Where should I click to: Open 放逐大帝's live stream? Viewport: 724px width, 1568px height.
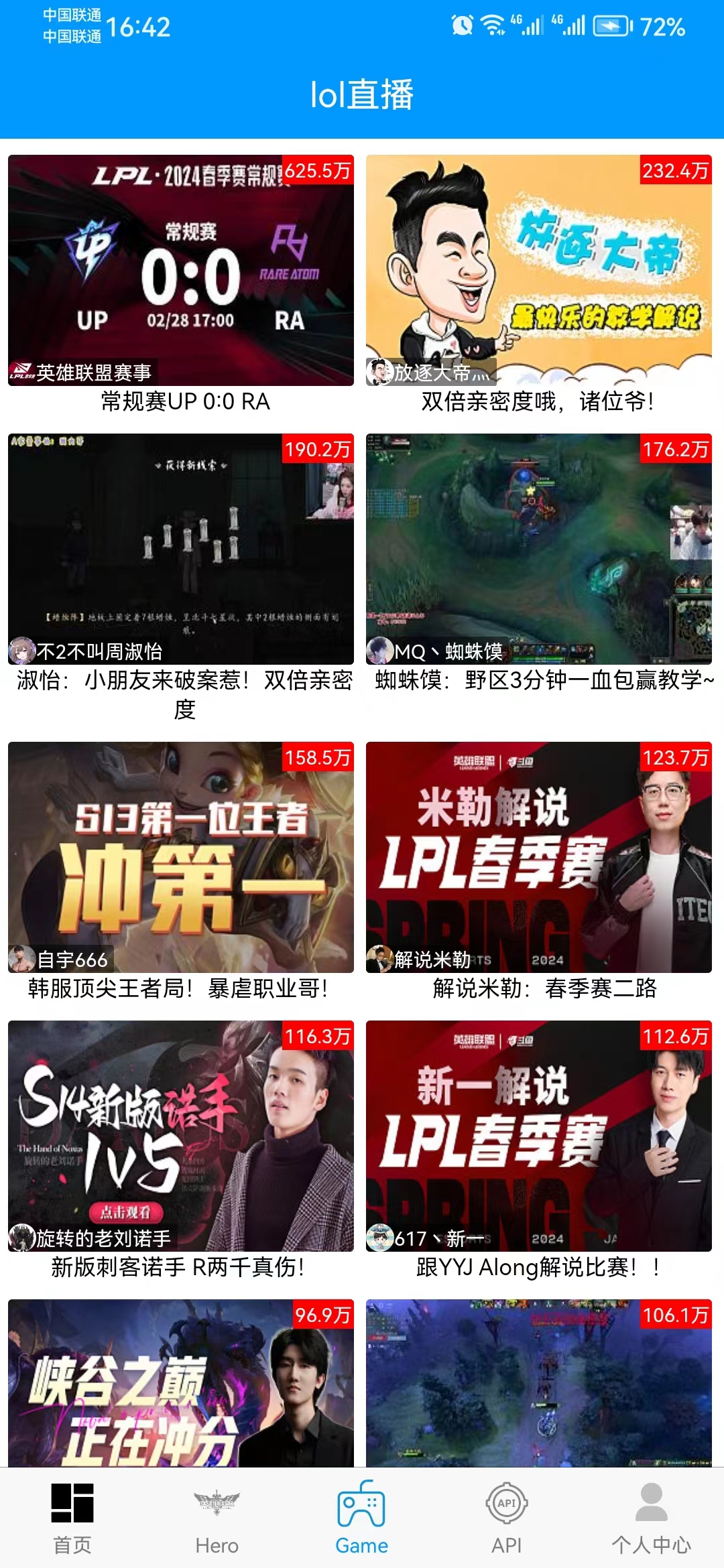tap(538, 271)
